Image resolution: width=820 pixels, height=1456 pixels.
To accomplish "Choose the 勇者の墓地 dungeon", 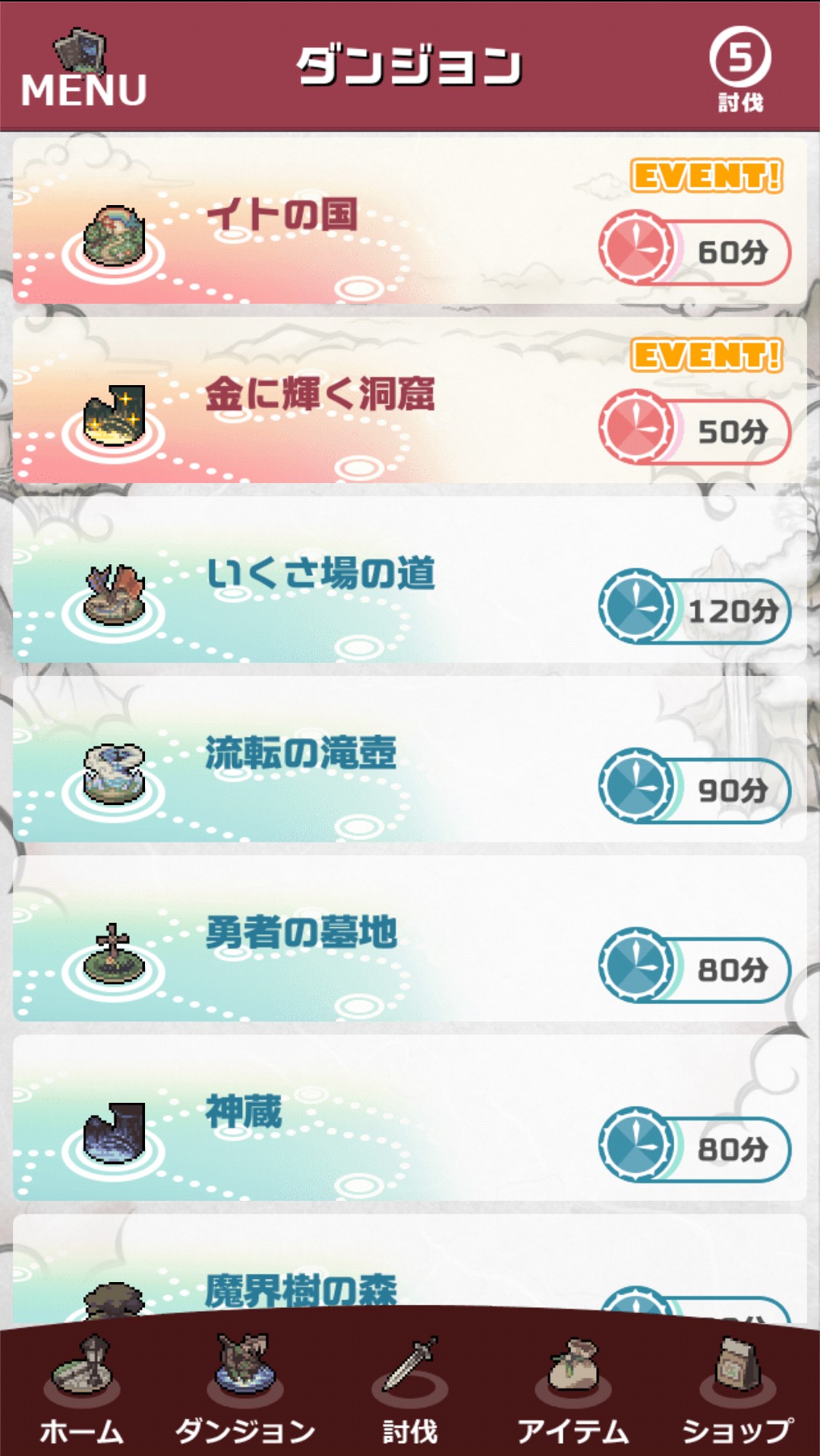I will (410, 938).
